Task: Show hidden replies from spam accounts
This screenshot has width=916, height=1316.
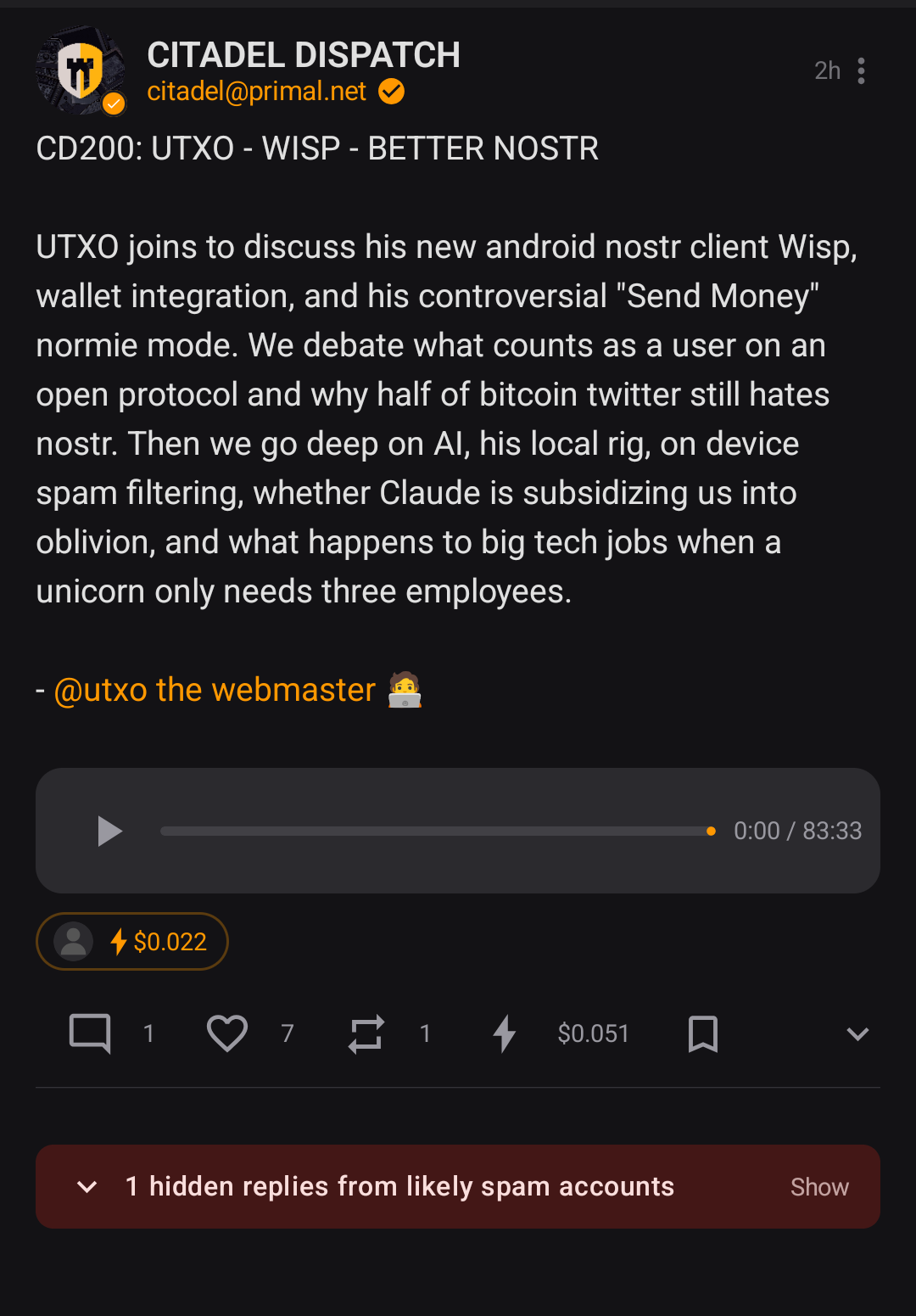Action: coord(818,1187)
